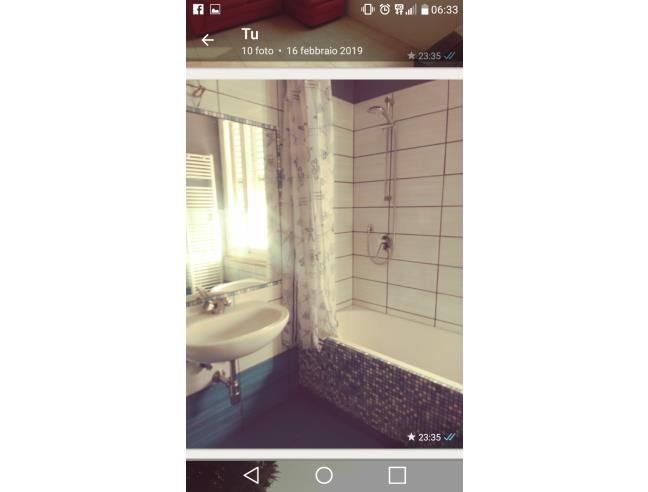Open recent apps overview
648x492 pixels.
tap(397, 475)
